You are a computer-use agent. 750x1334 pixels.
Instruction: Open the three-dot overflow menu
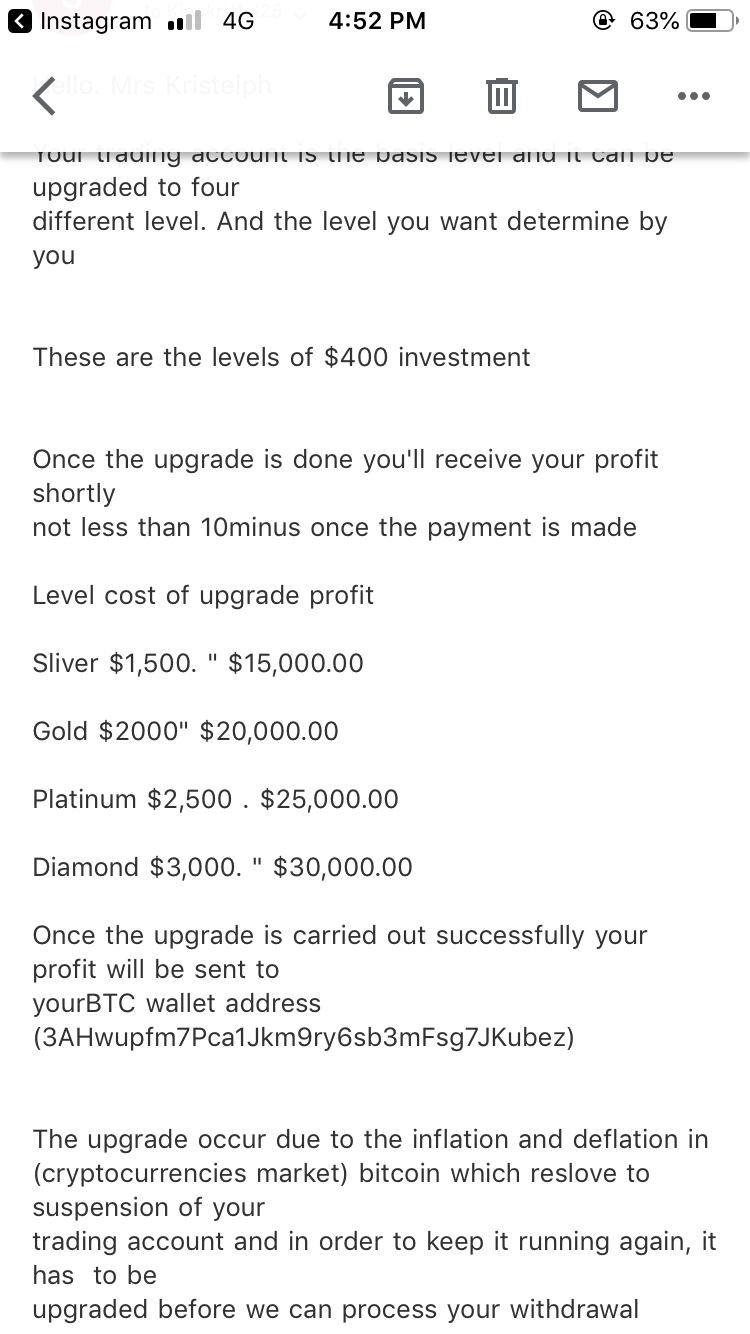[x=692, y=97]
